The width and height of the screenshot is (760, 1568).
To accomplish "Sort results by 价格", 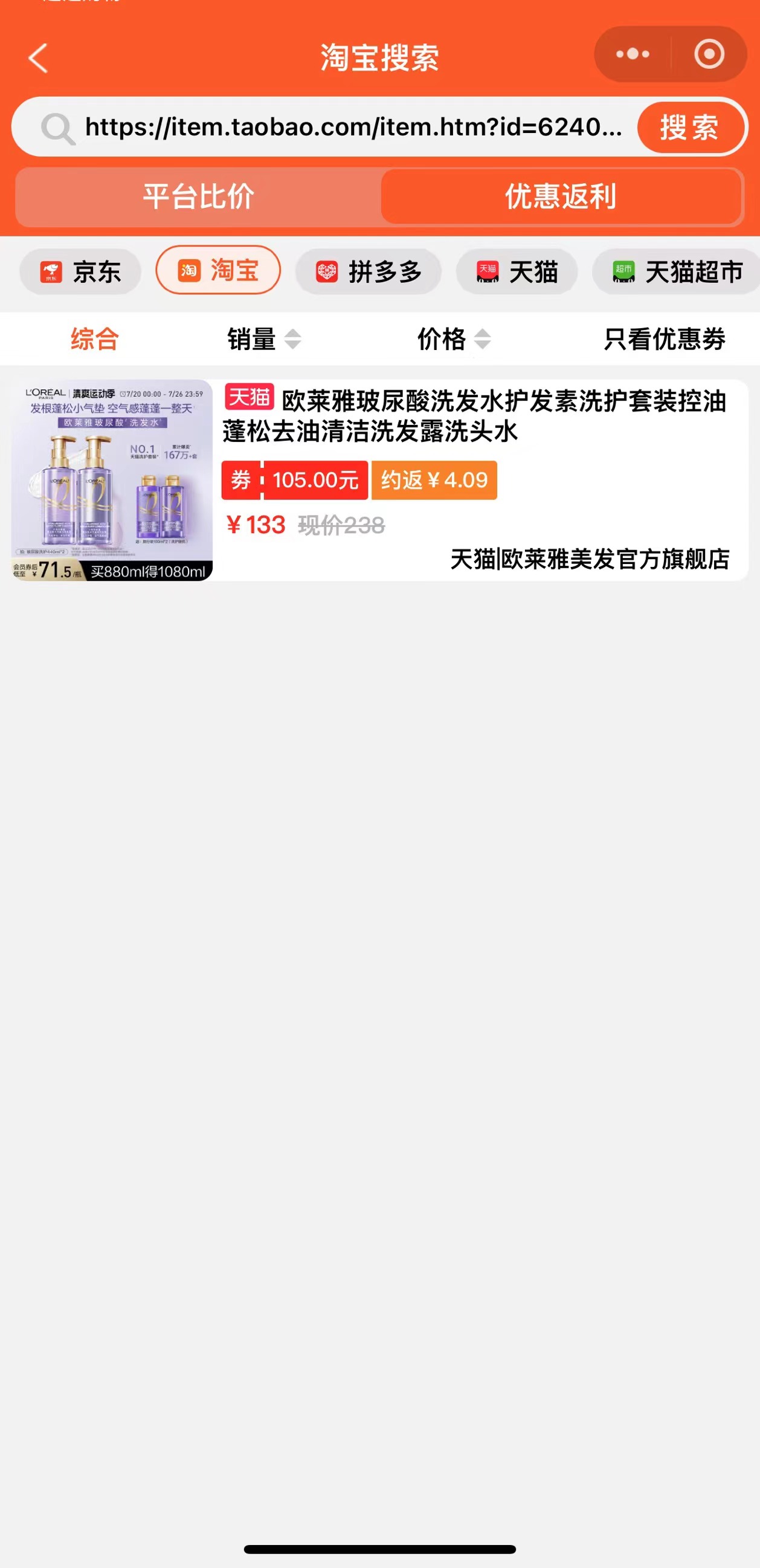I will (x=453, y=339).
